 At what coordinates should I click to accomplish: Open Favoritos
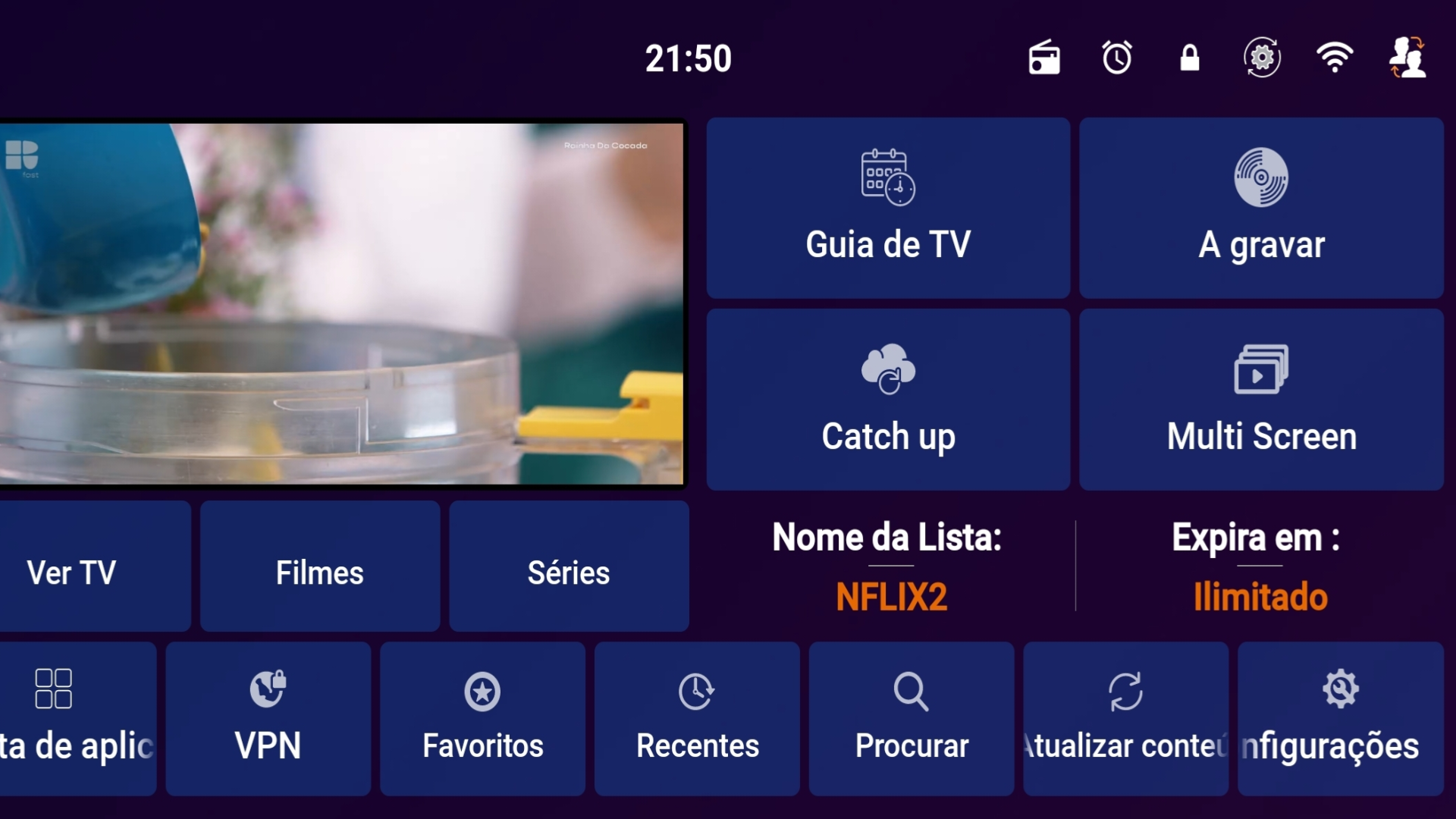tap(482, 719)
